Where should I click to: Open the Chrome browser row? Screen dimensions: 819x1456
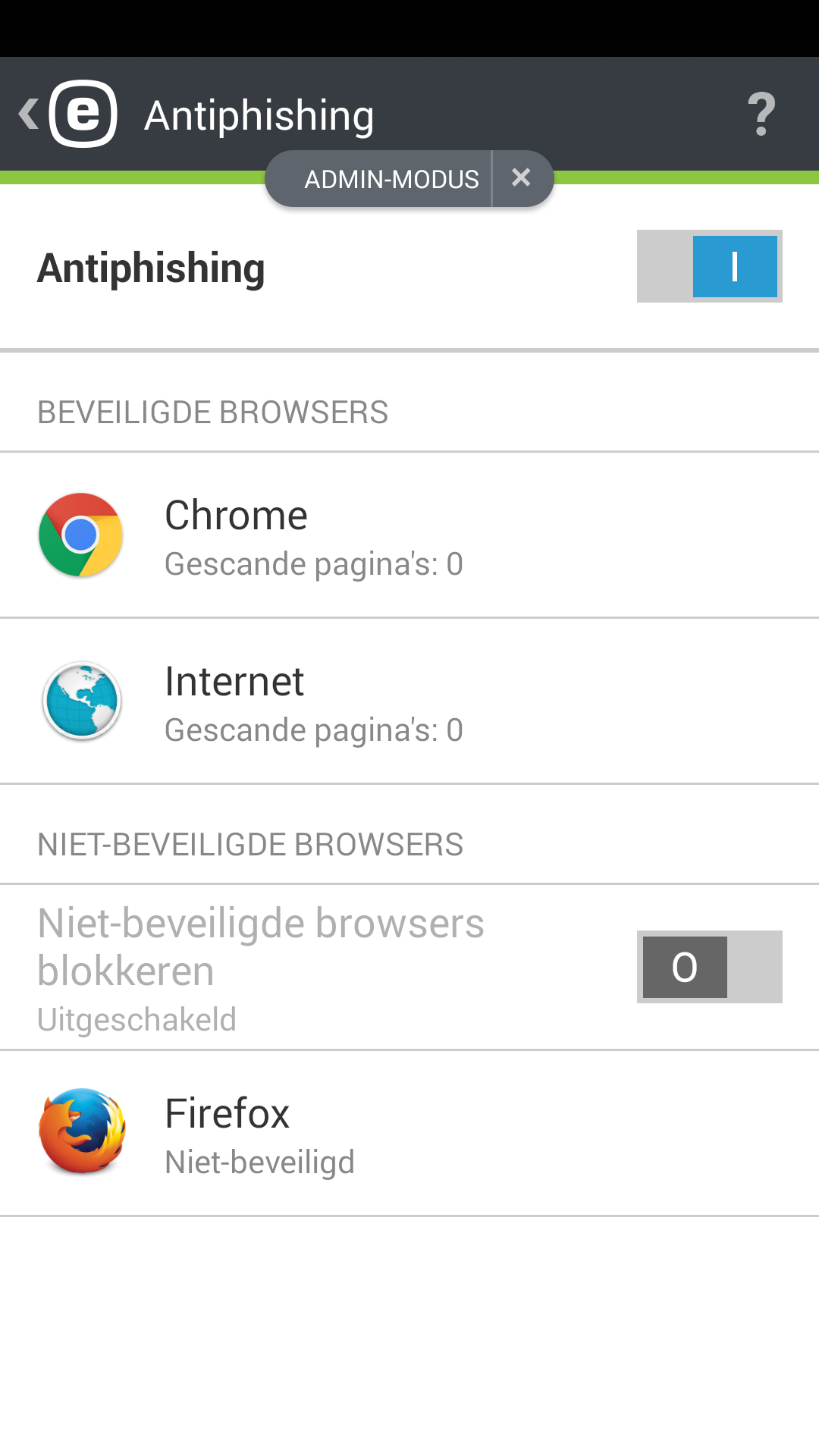pyautogui.click(x=409, y=535)
